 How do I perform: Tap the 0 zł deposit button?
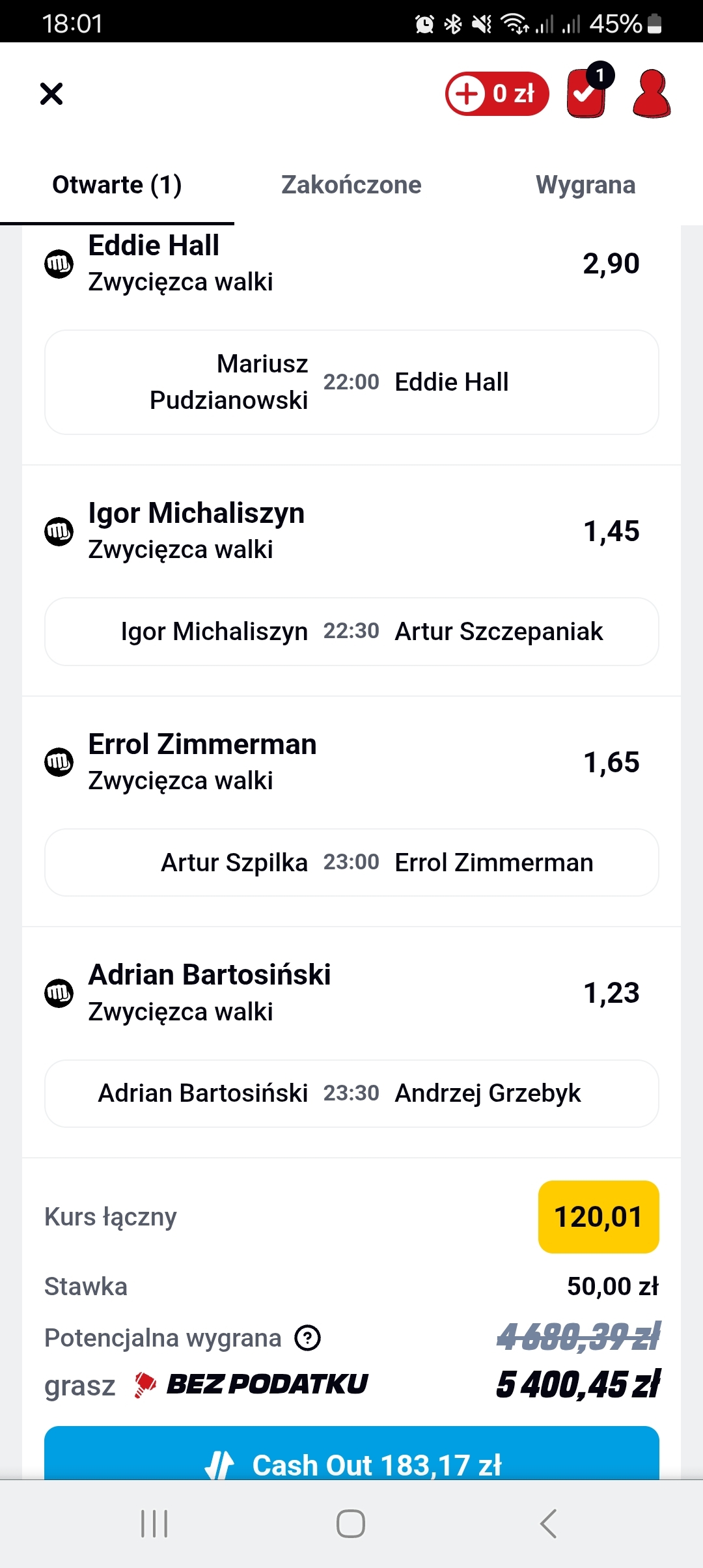pos(497,94)
